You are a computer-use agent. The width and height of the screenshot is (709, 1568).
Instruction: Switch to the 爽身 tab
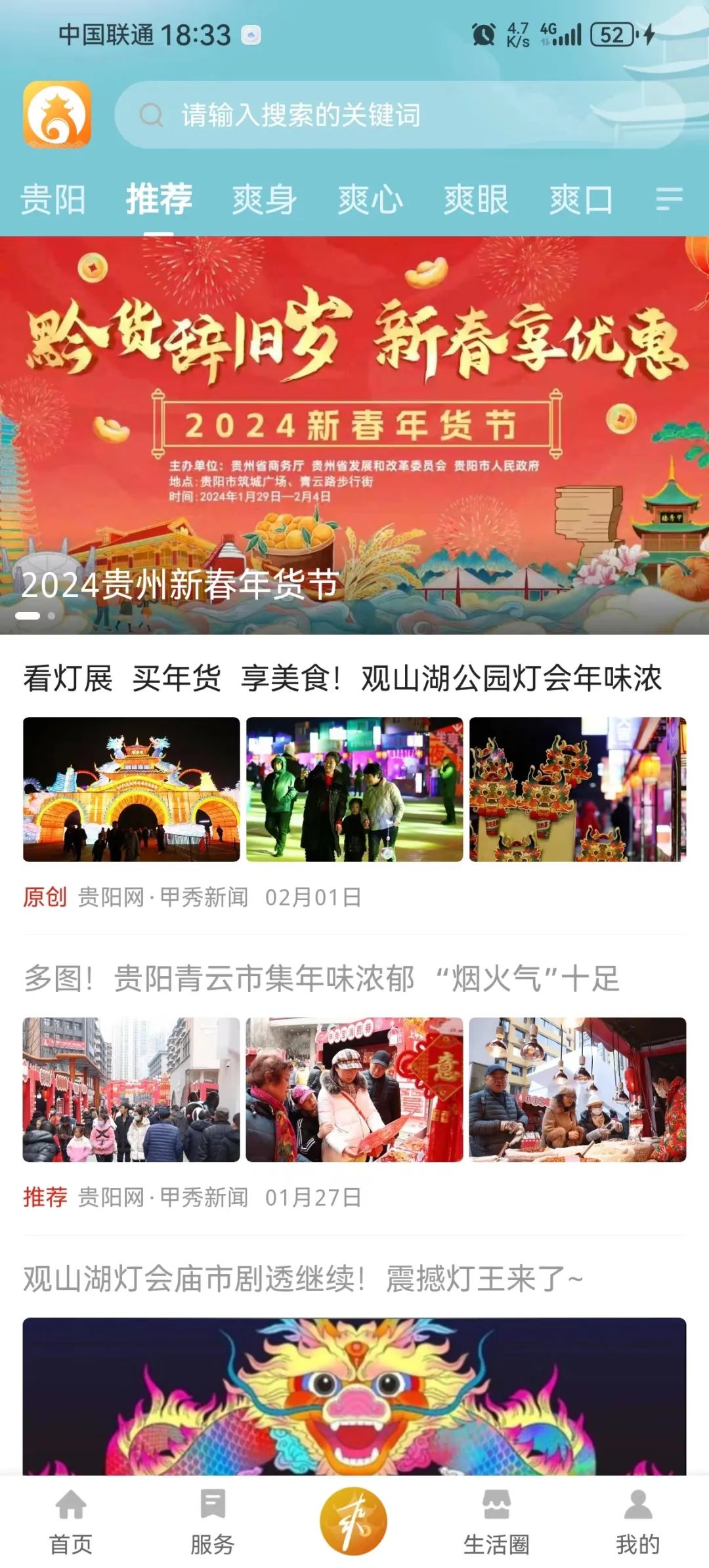(x=264, y=199)
